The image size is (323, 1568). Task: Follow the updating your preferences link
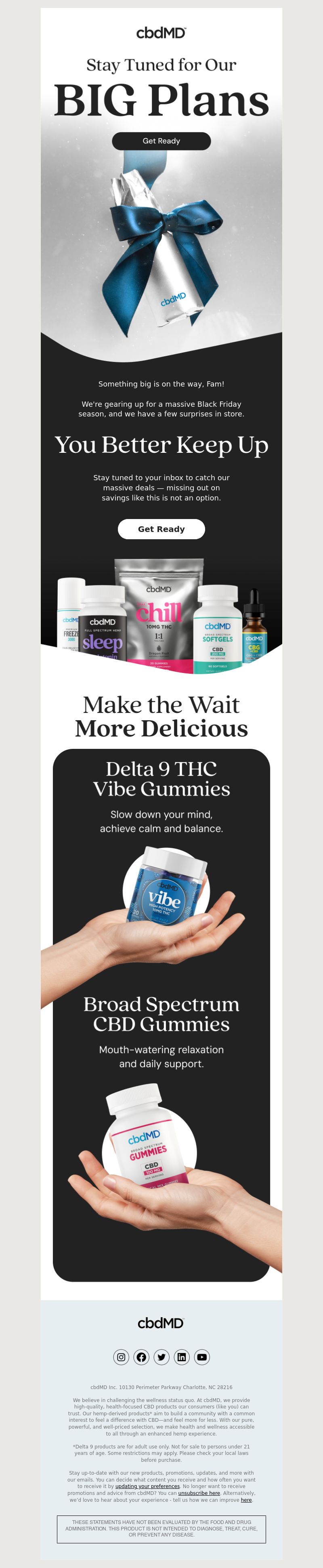147,1486
